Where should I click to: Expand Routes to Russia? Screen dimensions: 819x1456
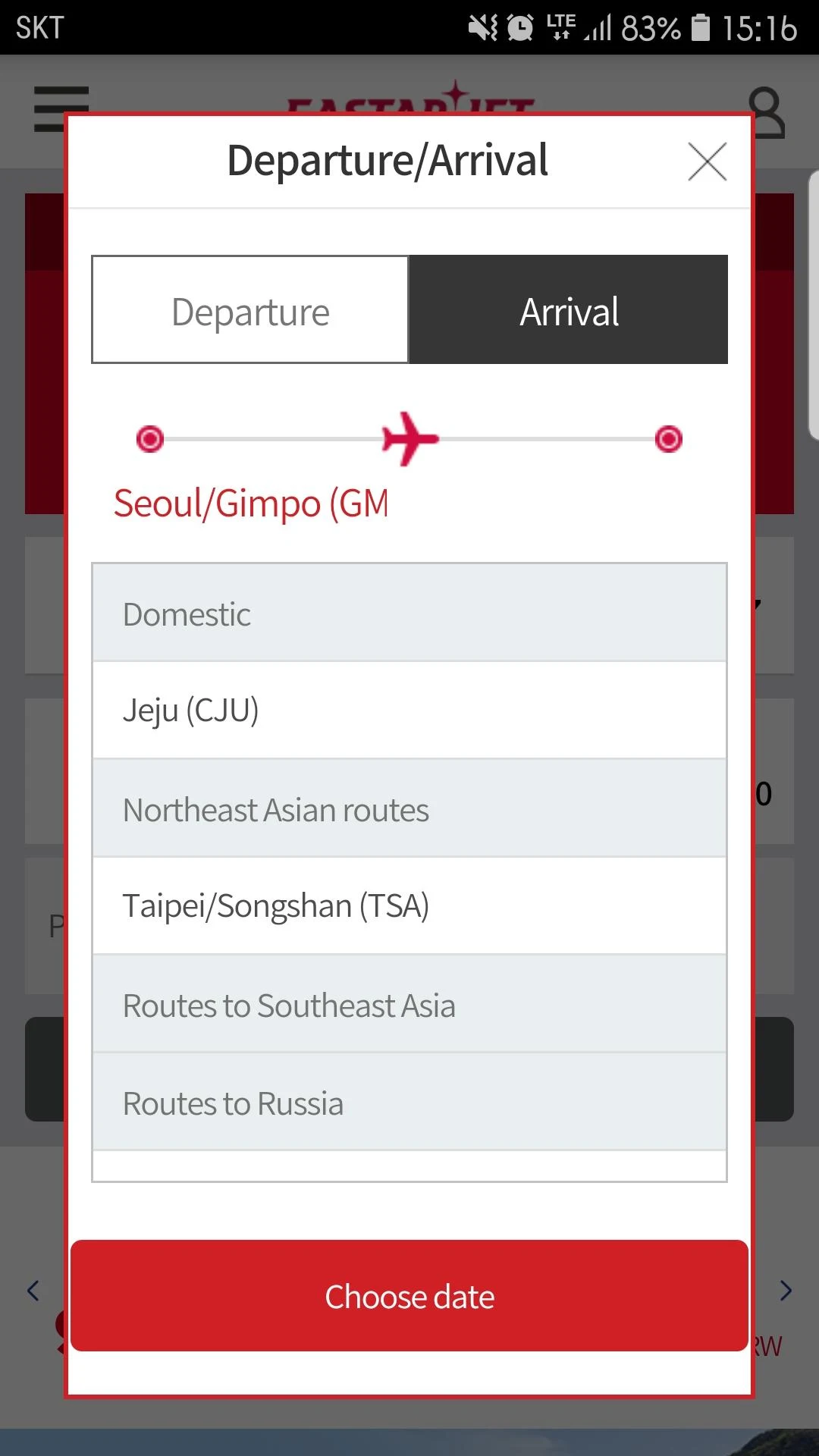point(409,1103)
